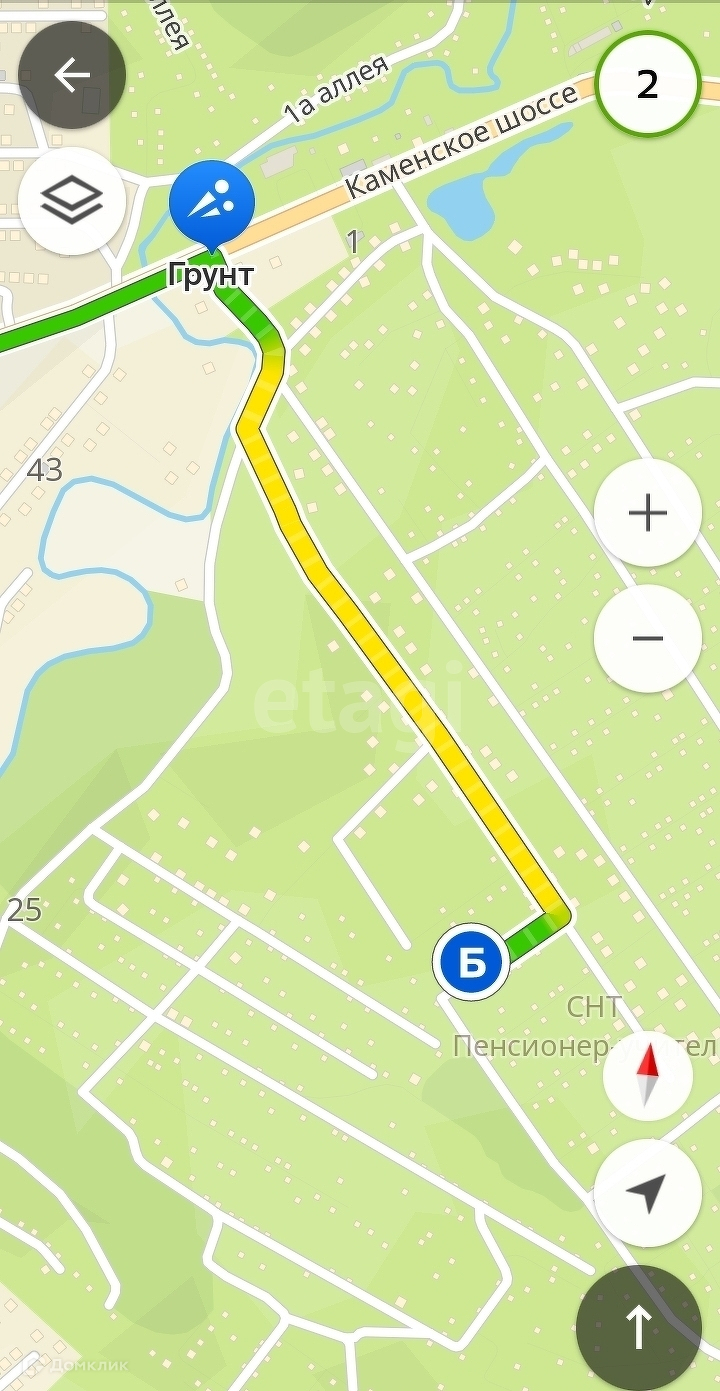Zoom out of the map
Screen dimensions: 720x1391
point(647,639)
